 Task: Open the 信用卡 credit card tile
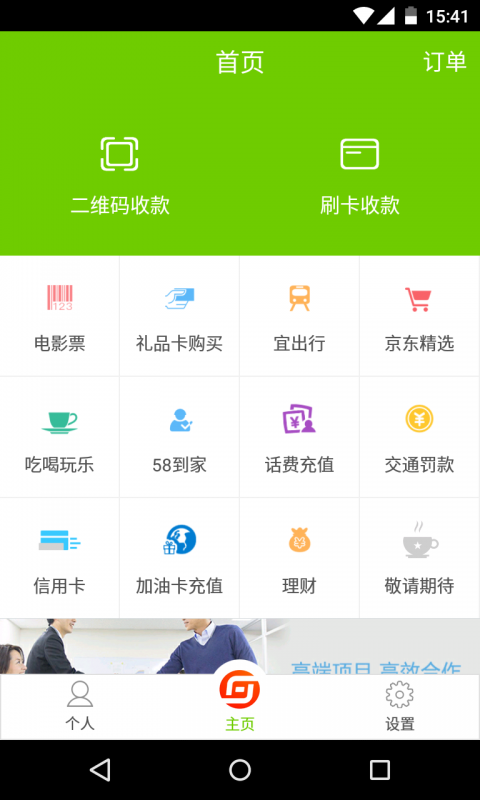(x=60, y=558)
